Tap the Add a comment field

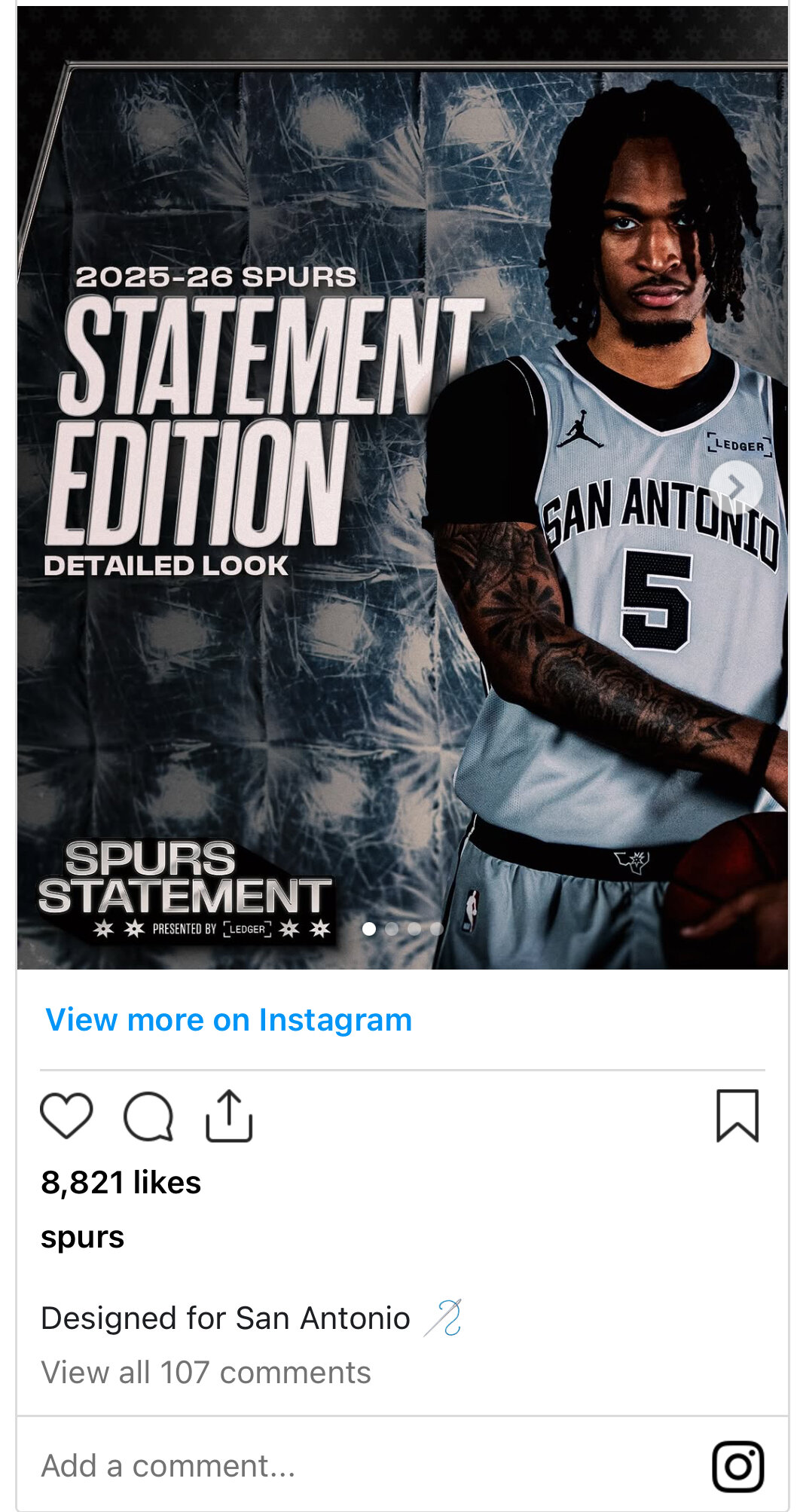[x=301, y=1466]
